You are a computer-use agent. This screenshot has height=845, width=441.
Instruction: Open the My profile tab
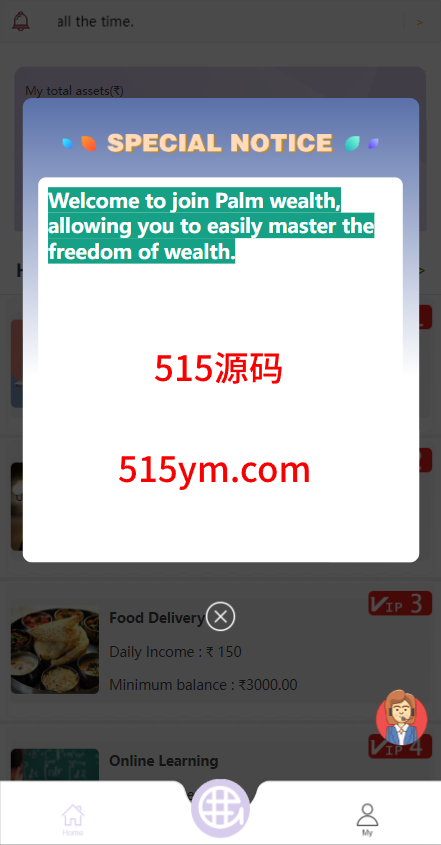click(x=367, y=819)
